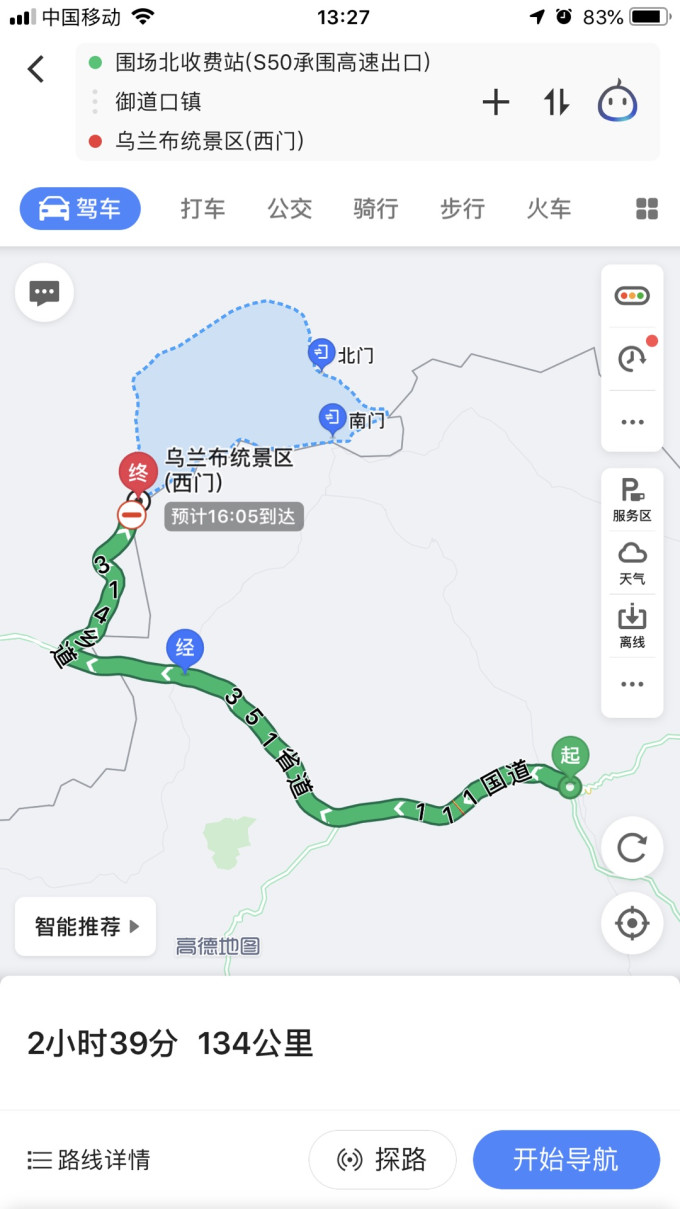
Task: Open more travel modes grid
Action: 647,209
